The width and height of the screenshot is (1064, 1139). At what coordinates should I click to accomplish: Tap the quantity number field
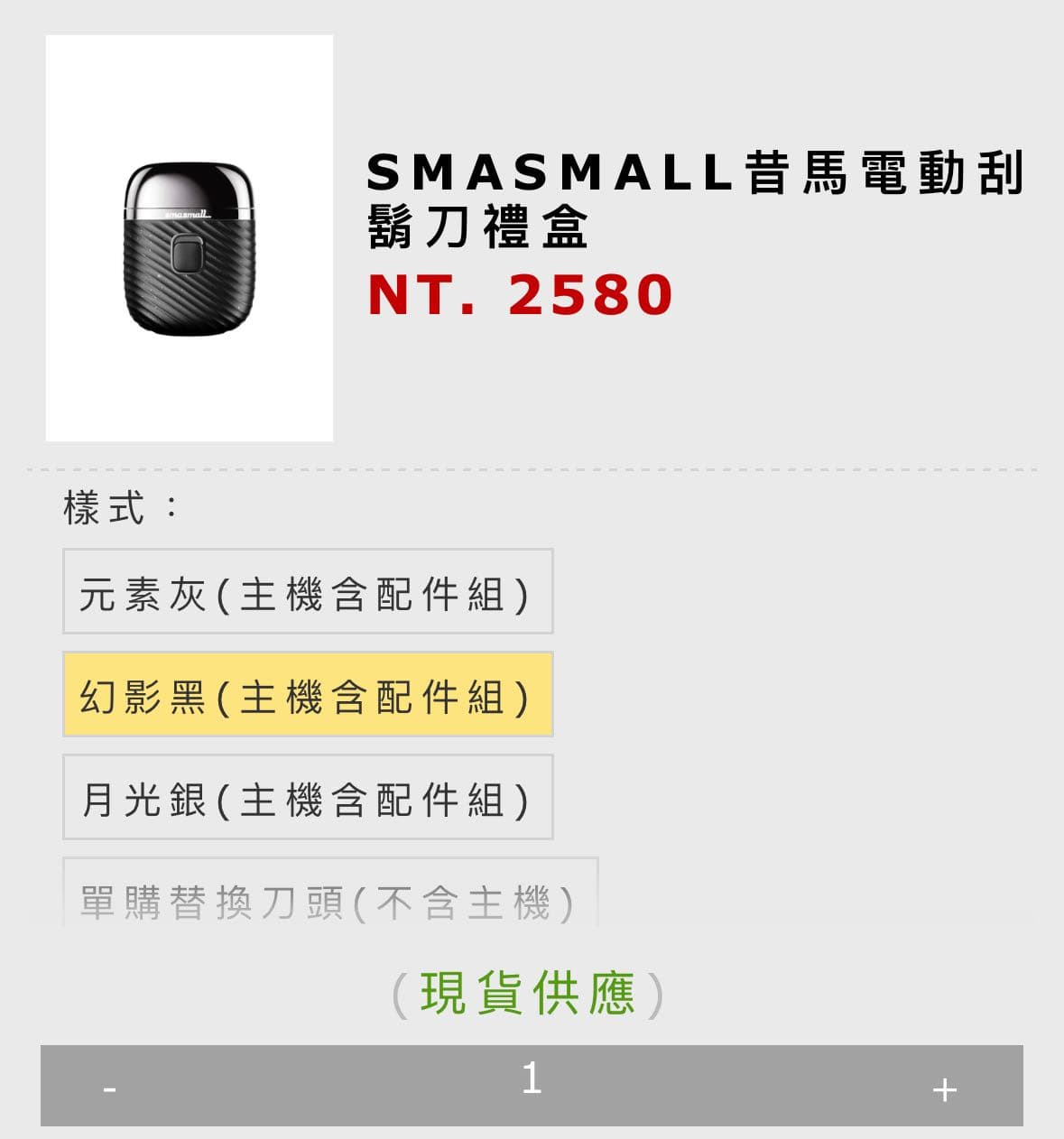(531, 1080)
